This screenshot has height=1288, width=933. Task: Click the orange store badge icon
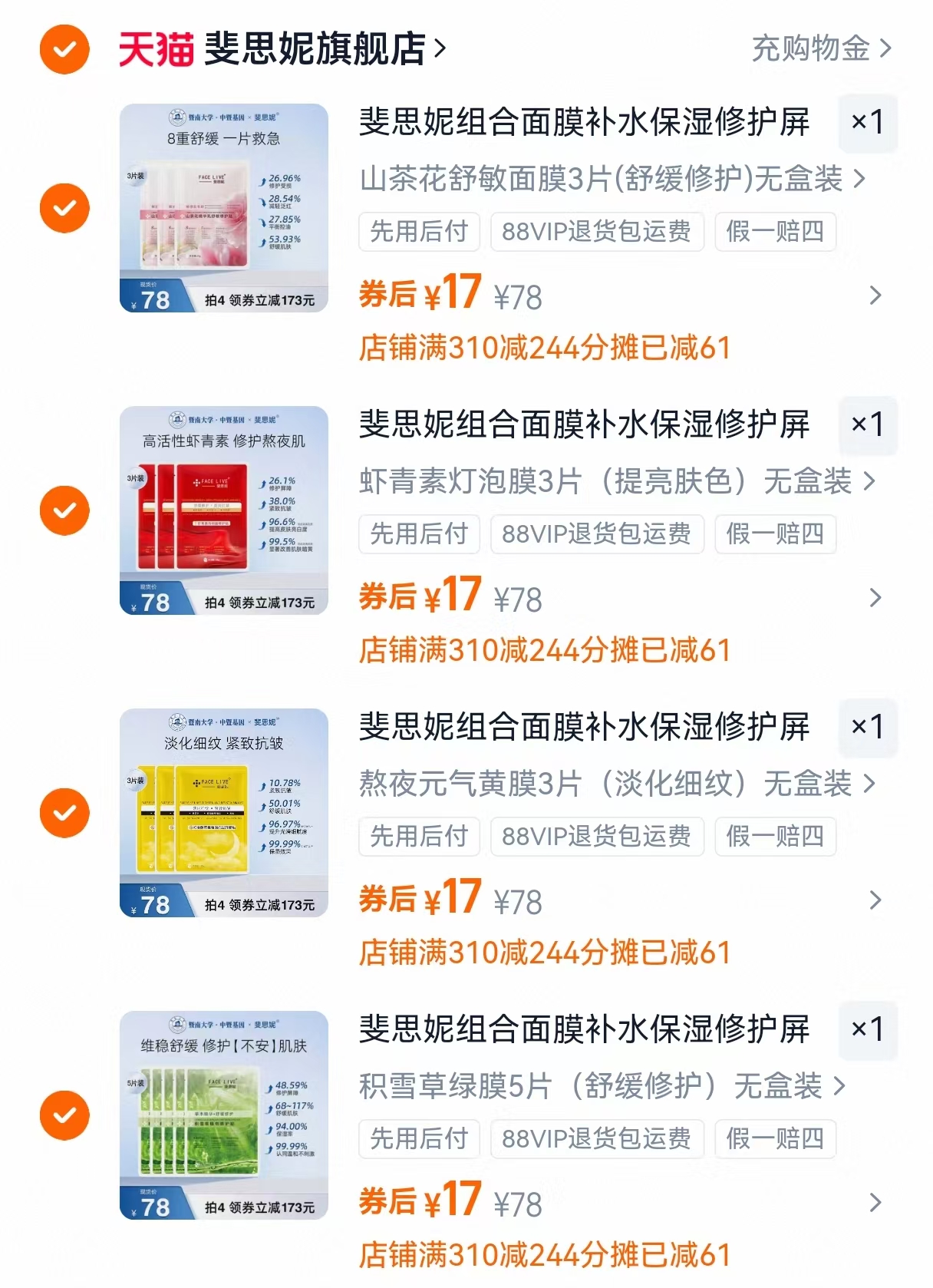click(x=64, y=49)
